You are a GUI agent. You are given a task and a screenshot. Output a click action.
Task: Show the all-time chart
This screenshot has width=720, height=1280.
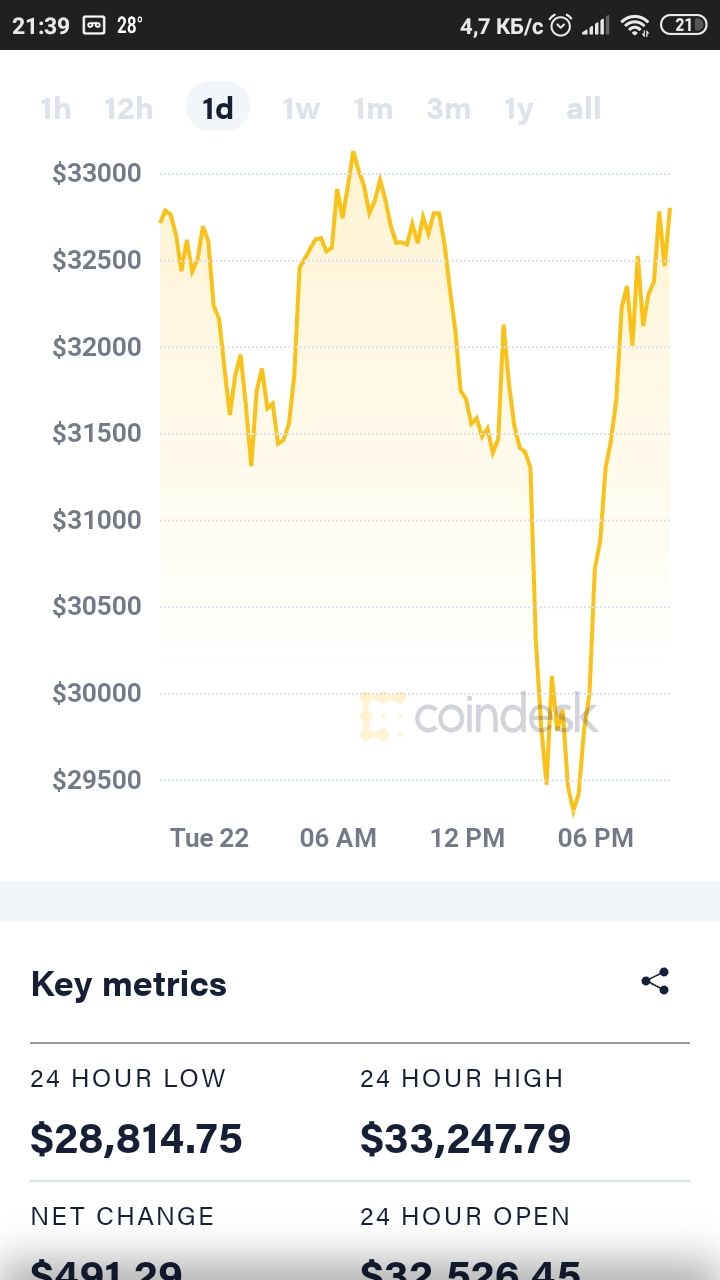(584, 108)
